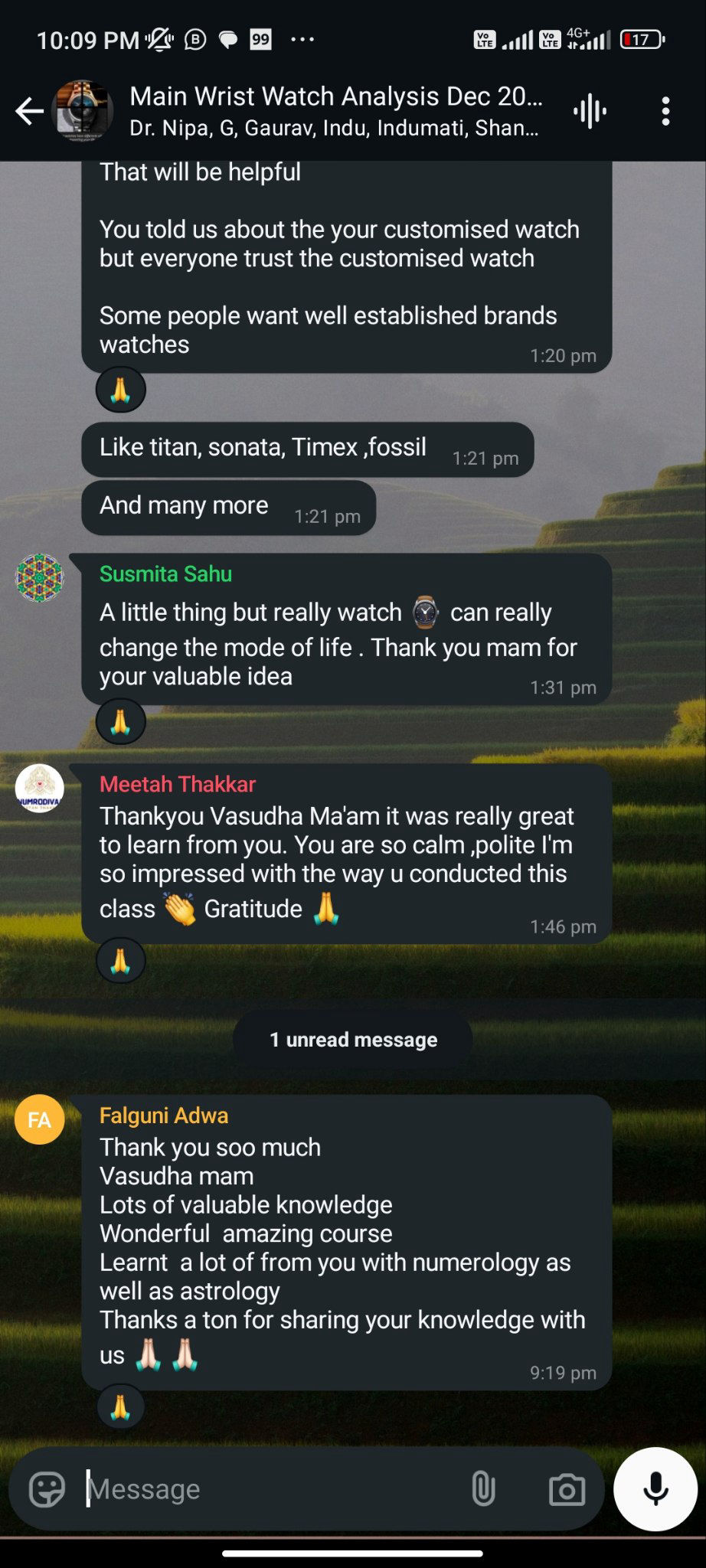The image size is (706, 1568).
Task: View the reaction on Falguni Adwa's message
Action: 121,1406
